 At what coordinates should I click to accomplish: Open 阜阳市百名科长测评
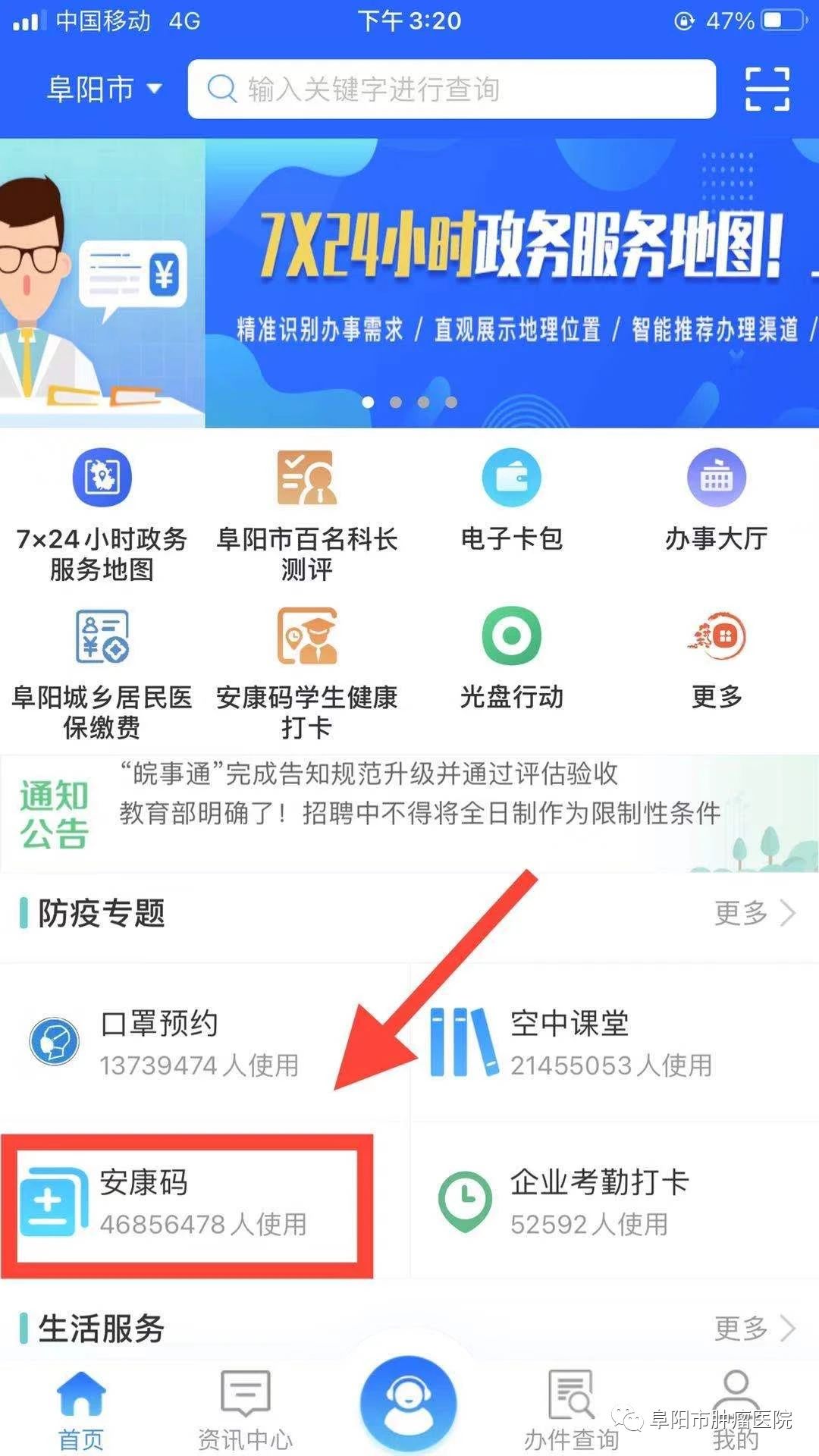point(306,515)
